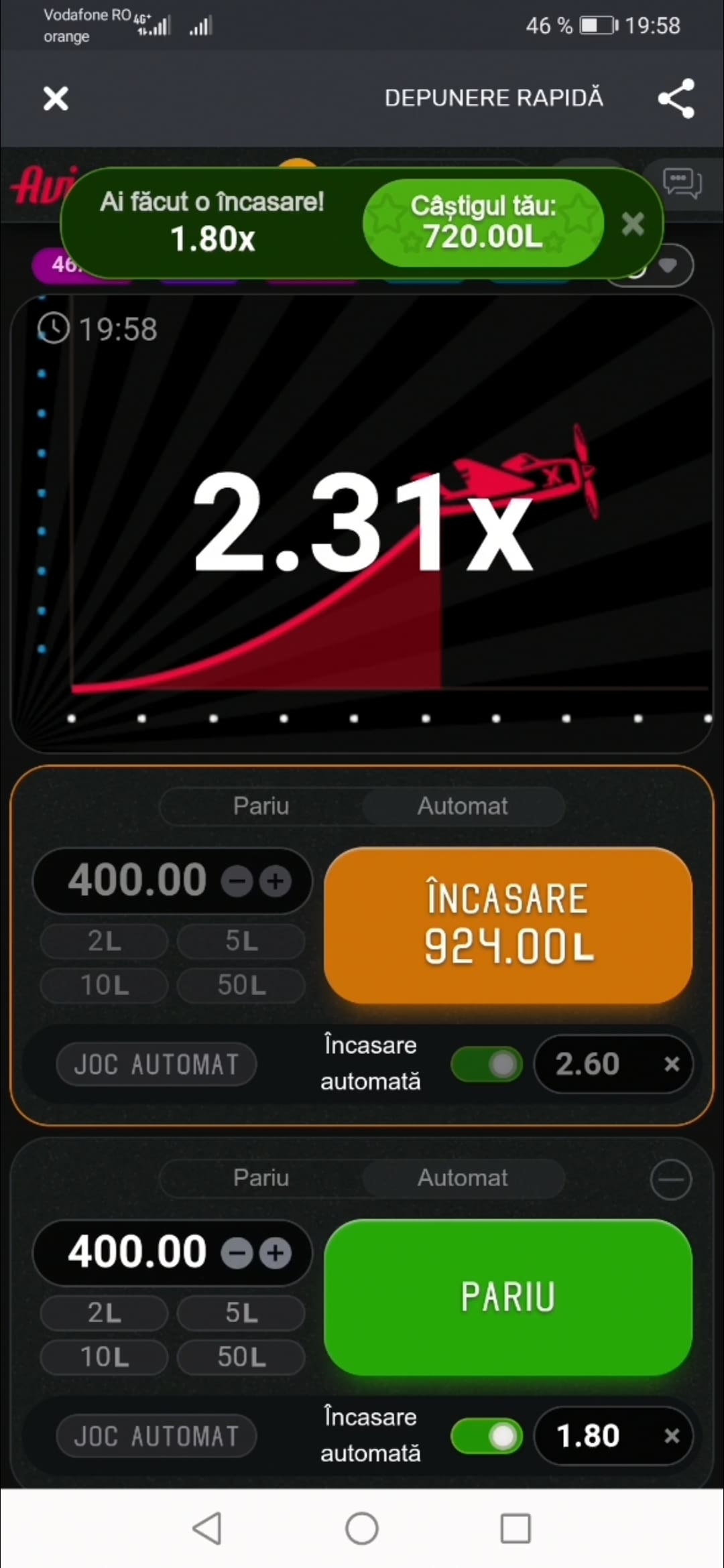The height and width of the screenshot is (1568, 724).
Task: Clear the 1.80 auto cash-out value
Action: [671, 1435]
